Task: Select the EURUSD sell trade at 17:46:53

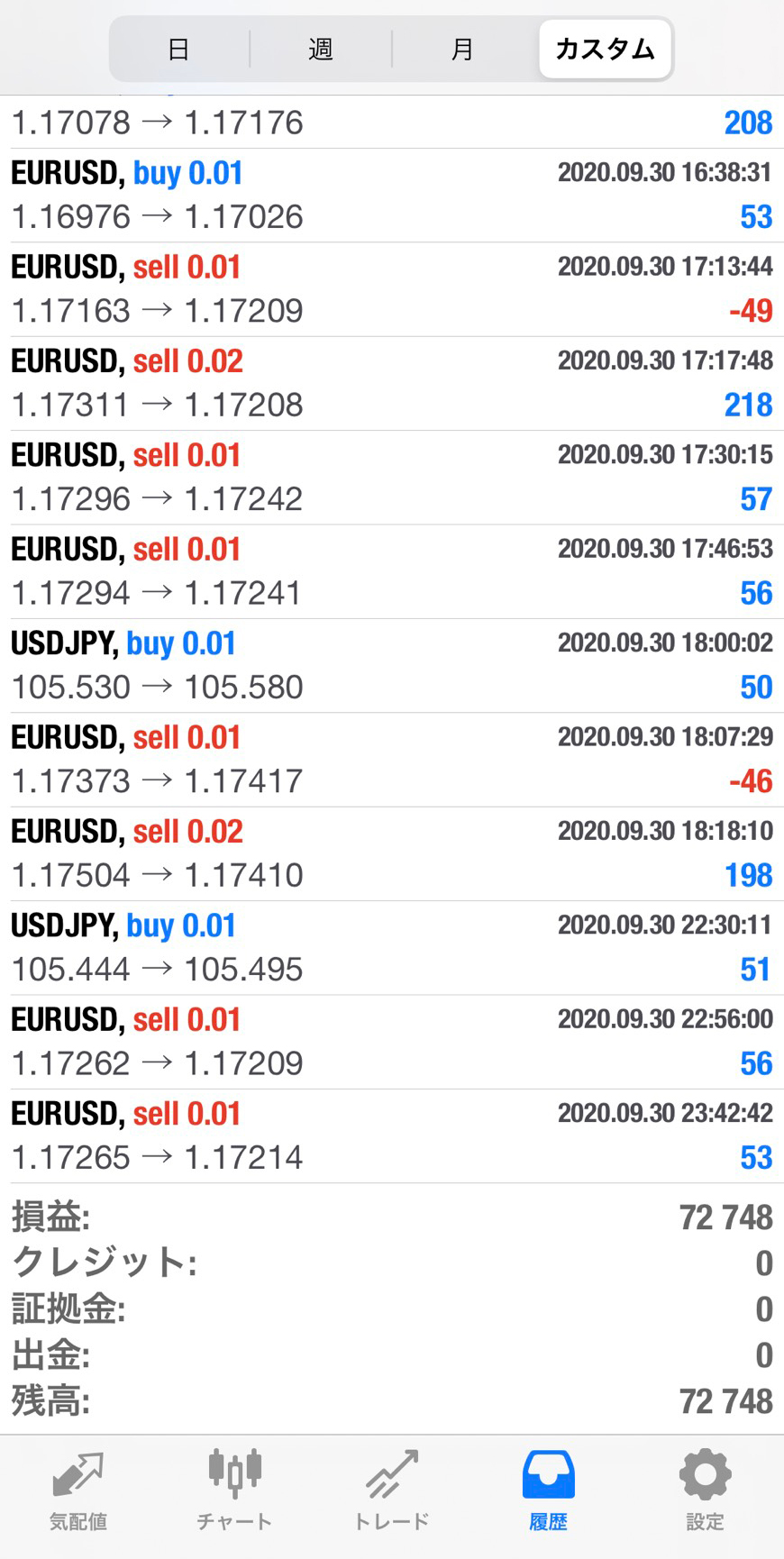Action: 391,571
